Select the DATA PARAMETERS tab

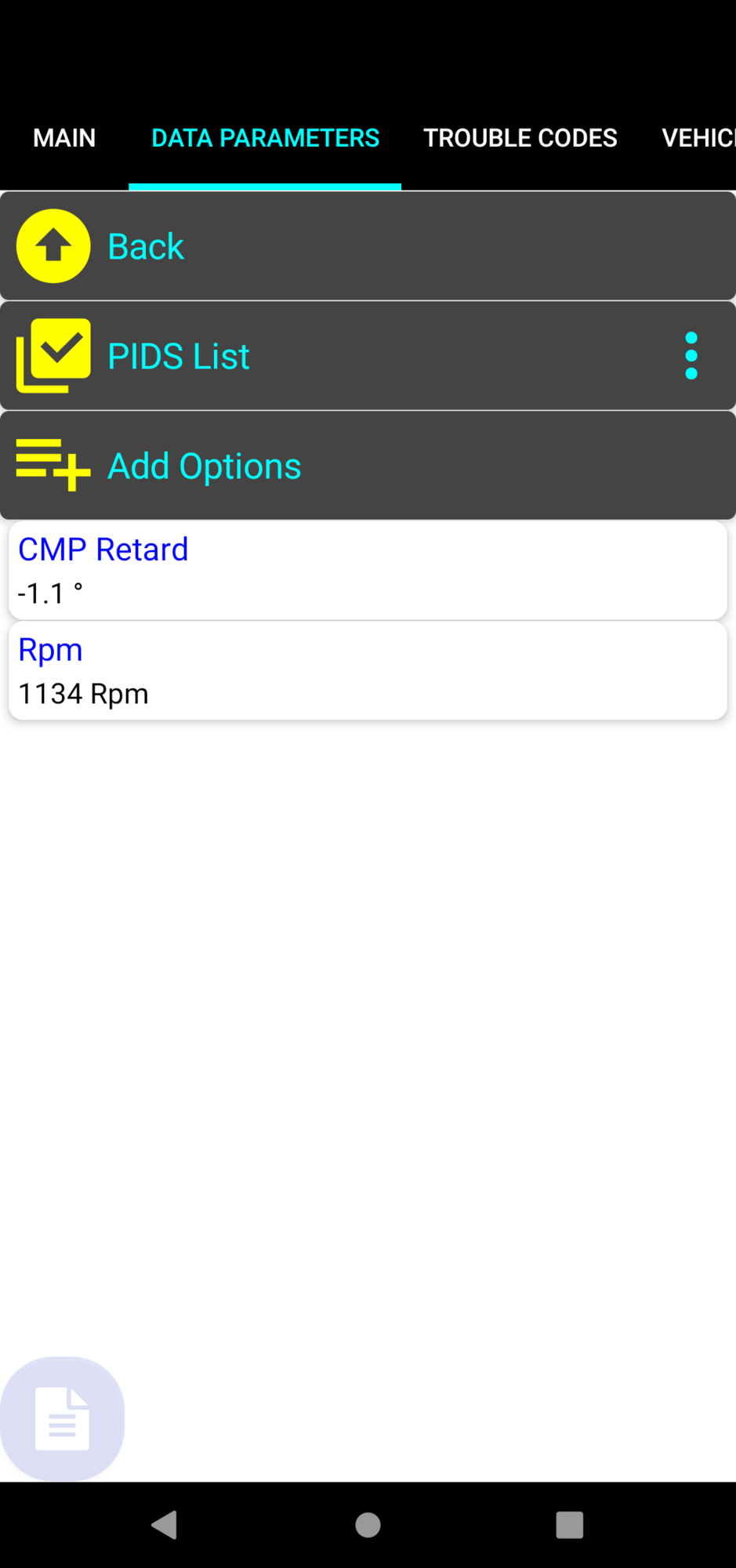tap(265, 138)
